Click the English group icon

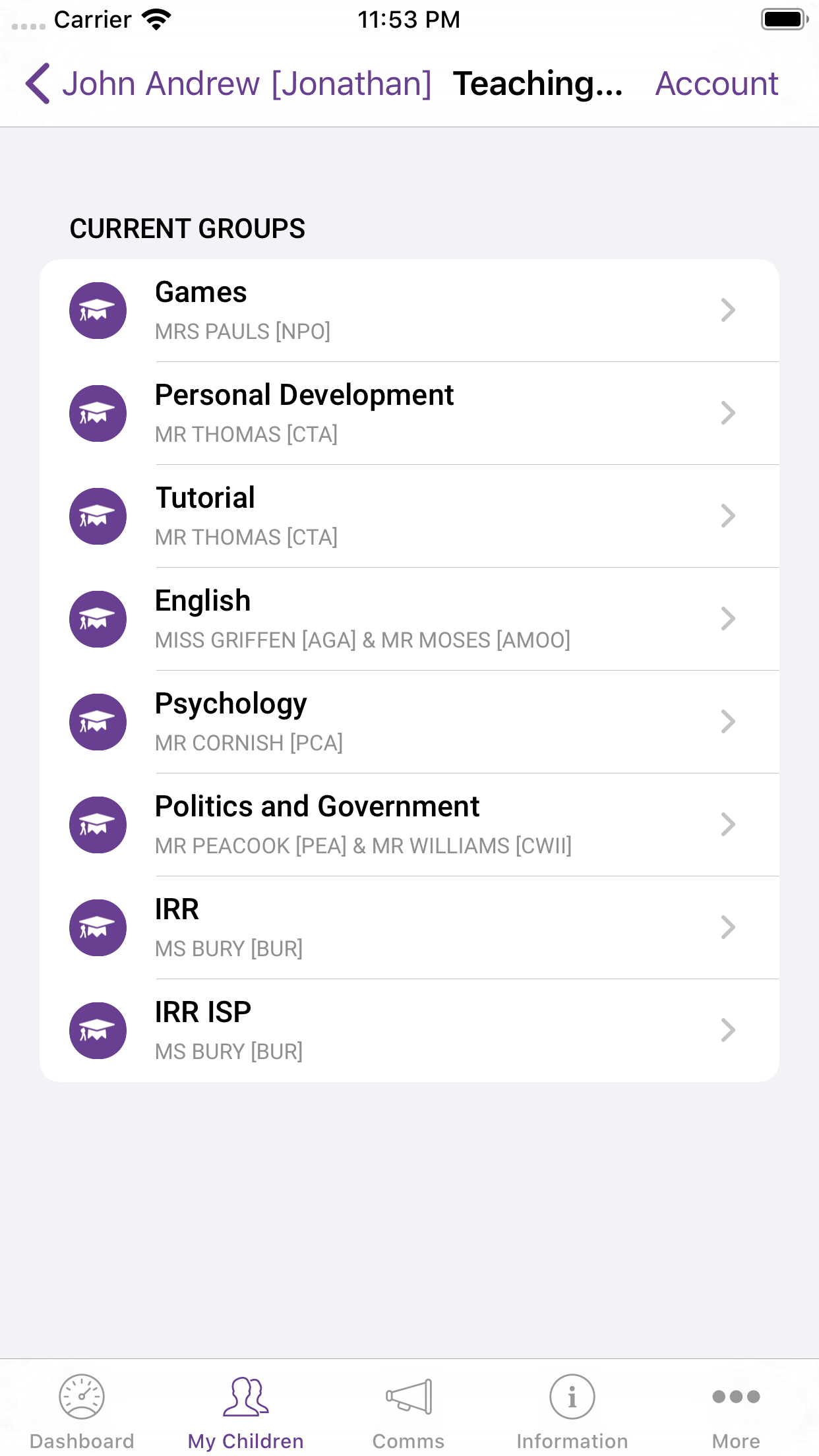point(98,619)
